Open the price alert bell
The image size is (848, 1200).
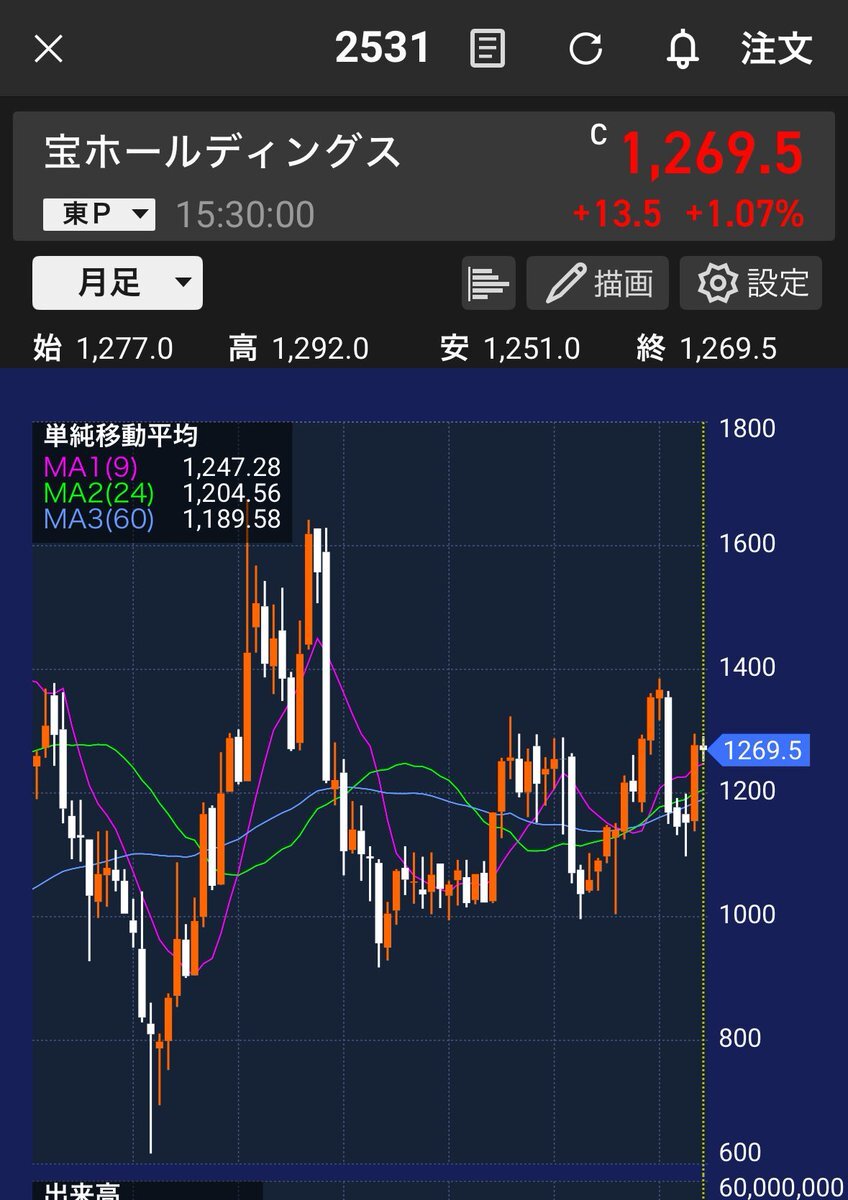pos(683,48)
